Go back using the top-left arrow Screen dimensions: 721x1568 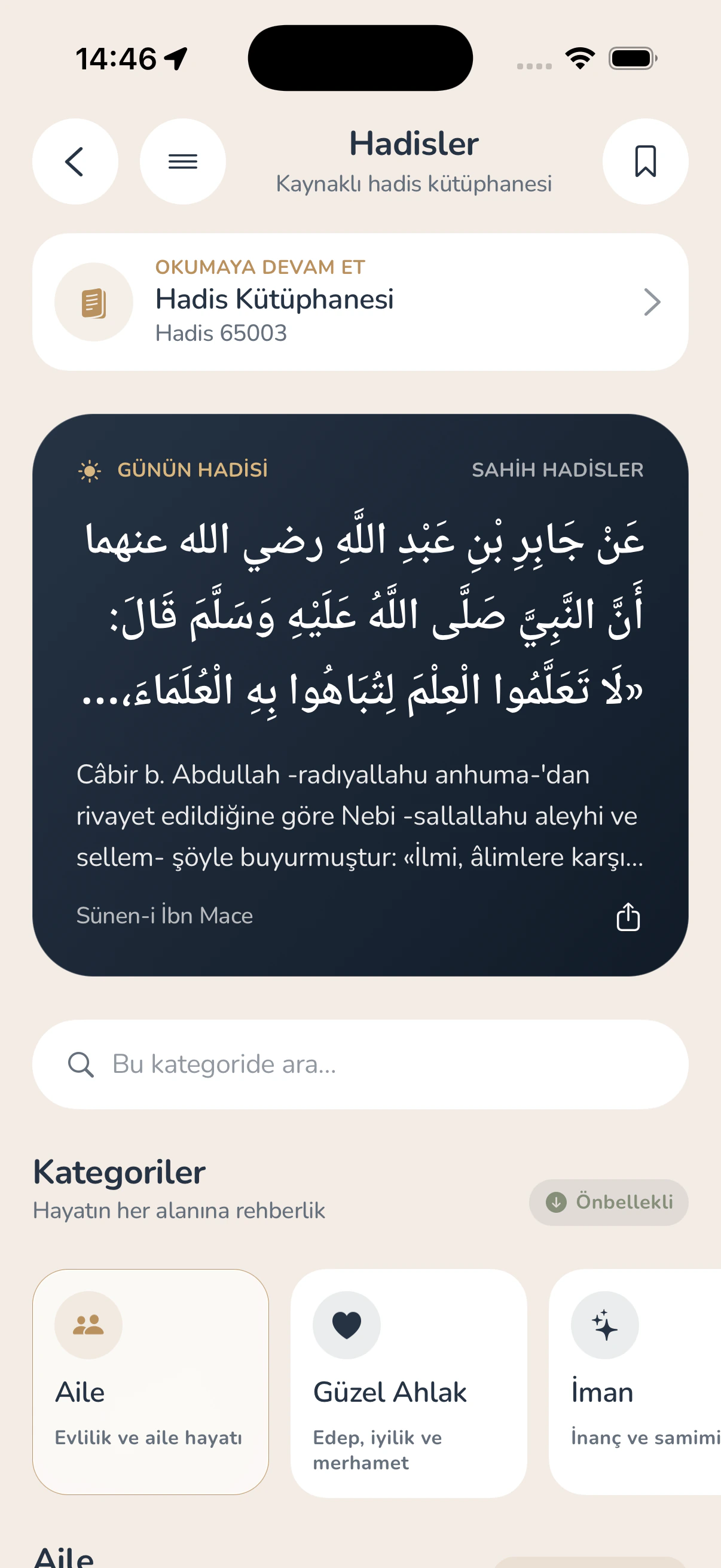click(x=75, y=161)
